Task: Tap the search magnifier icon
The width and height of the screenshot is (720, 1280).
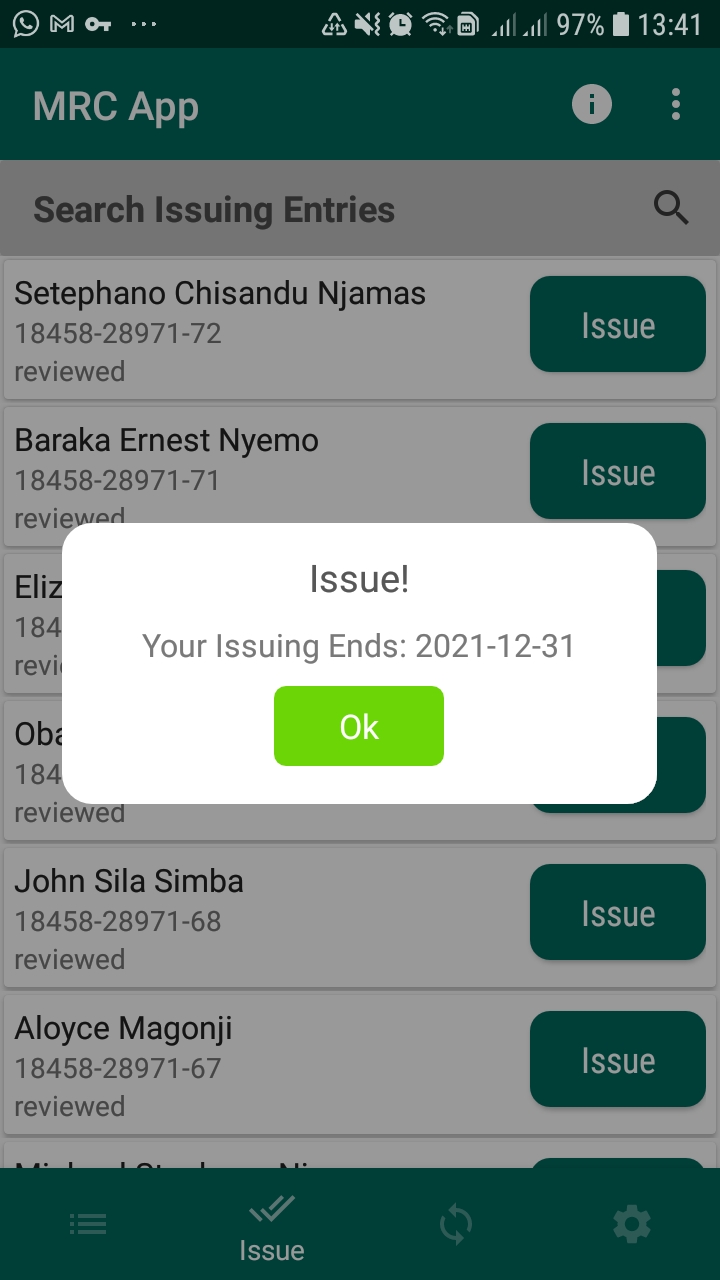Action: click(x=671, y=208)
